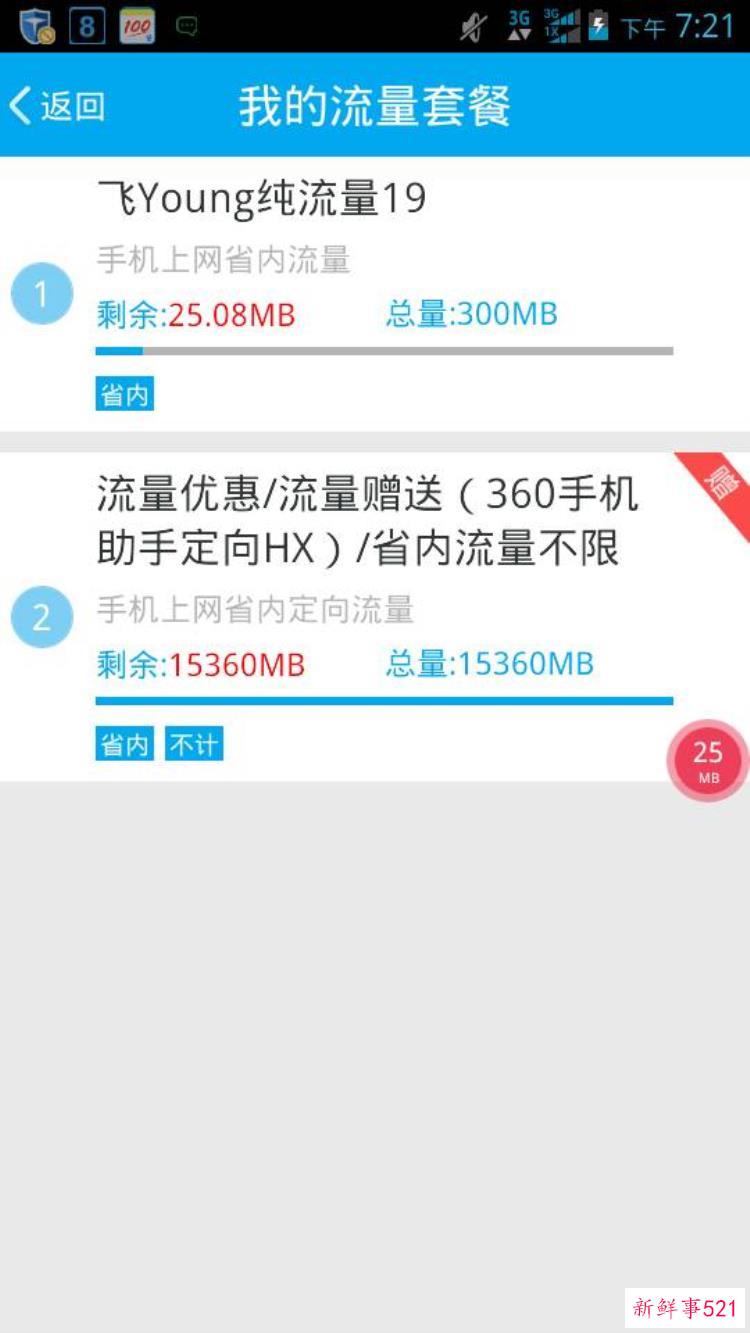
Task: Select the 我的流量套餐 title
Action: pyautogui.click(x=374, y=104)
